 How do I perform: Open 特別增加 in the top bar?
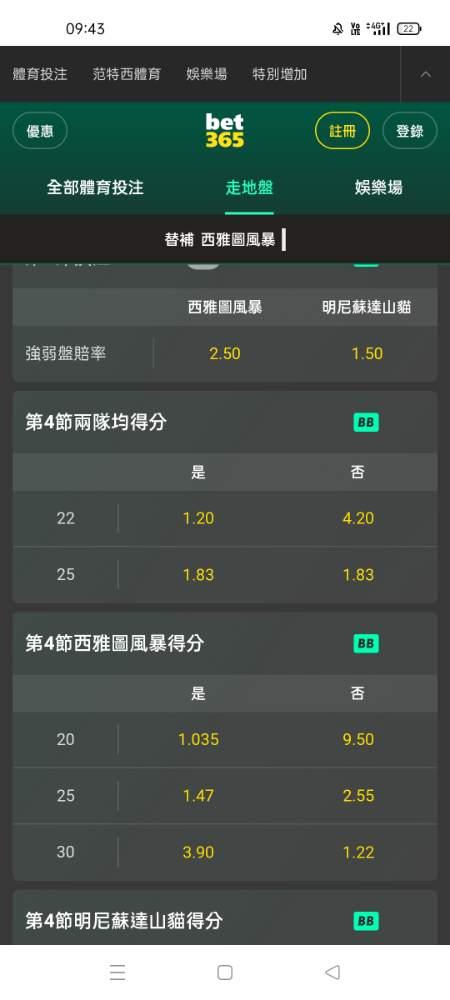pos(280,74)
